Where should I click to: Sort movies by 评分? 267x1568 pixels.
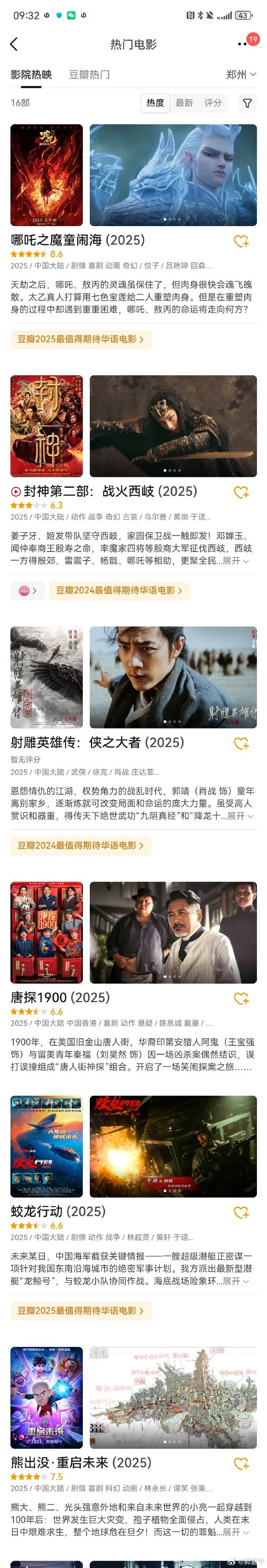(213, 103)
